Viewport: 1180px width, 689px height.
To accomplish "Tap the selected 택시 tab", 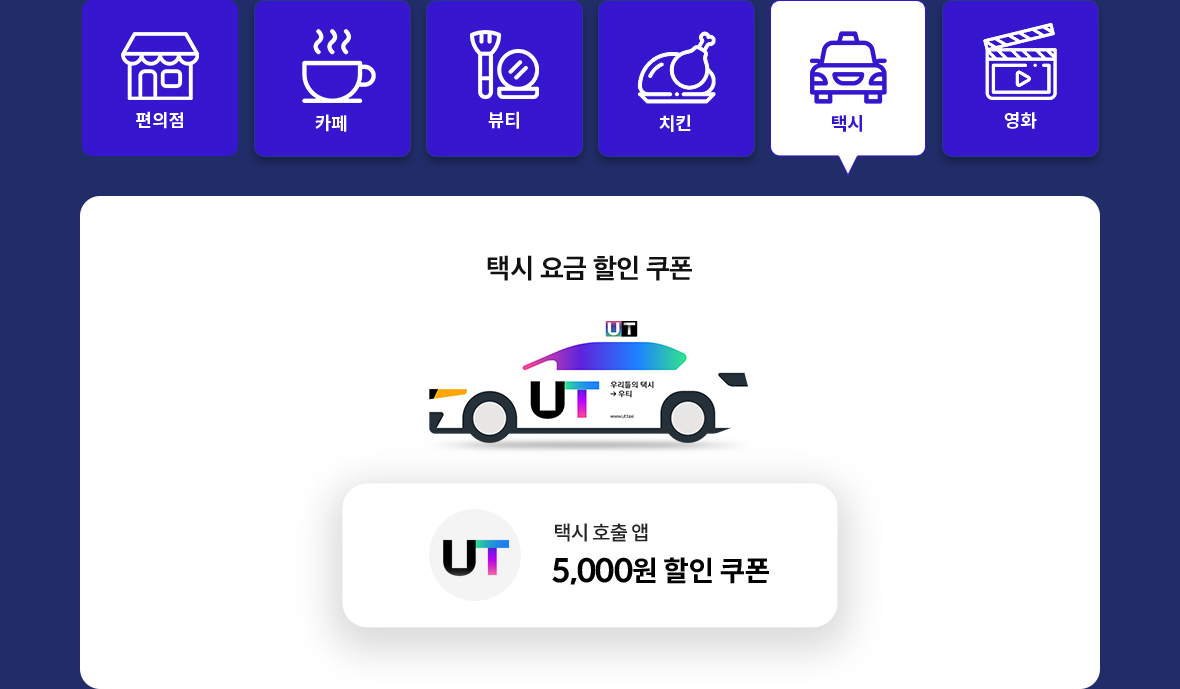I will (848, 78).
